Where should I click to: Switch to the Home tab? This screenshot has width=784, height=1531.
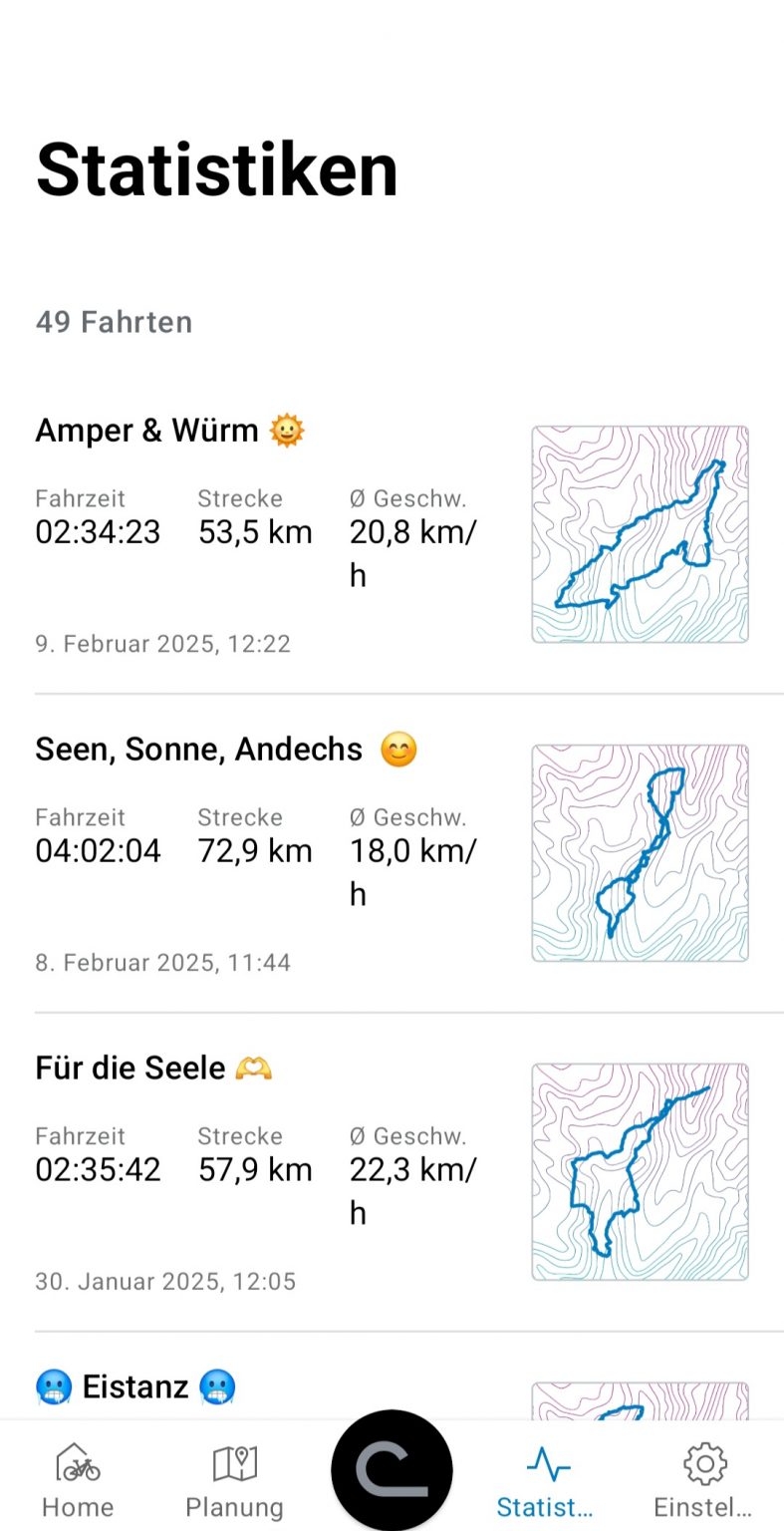(x=77, y=1480)
